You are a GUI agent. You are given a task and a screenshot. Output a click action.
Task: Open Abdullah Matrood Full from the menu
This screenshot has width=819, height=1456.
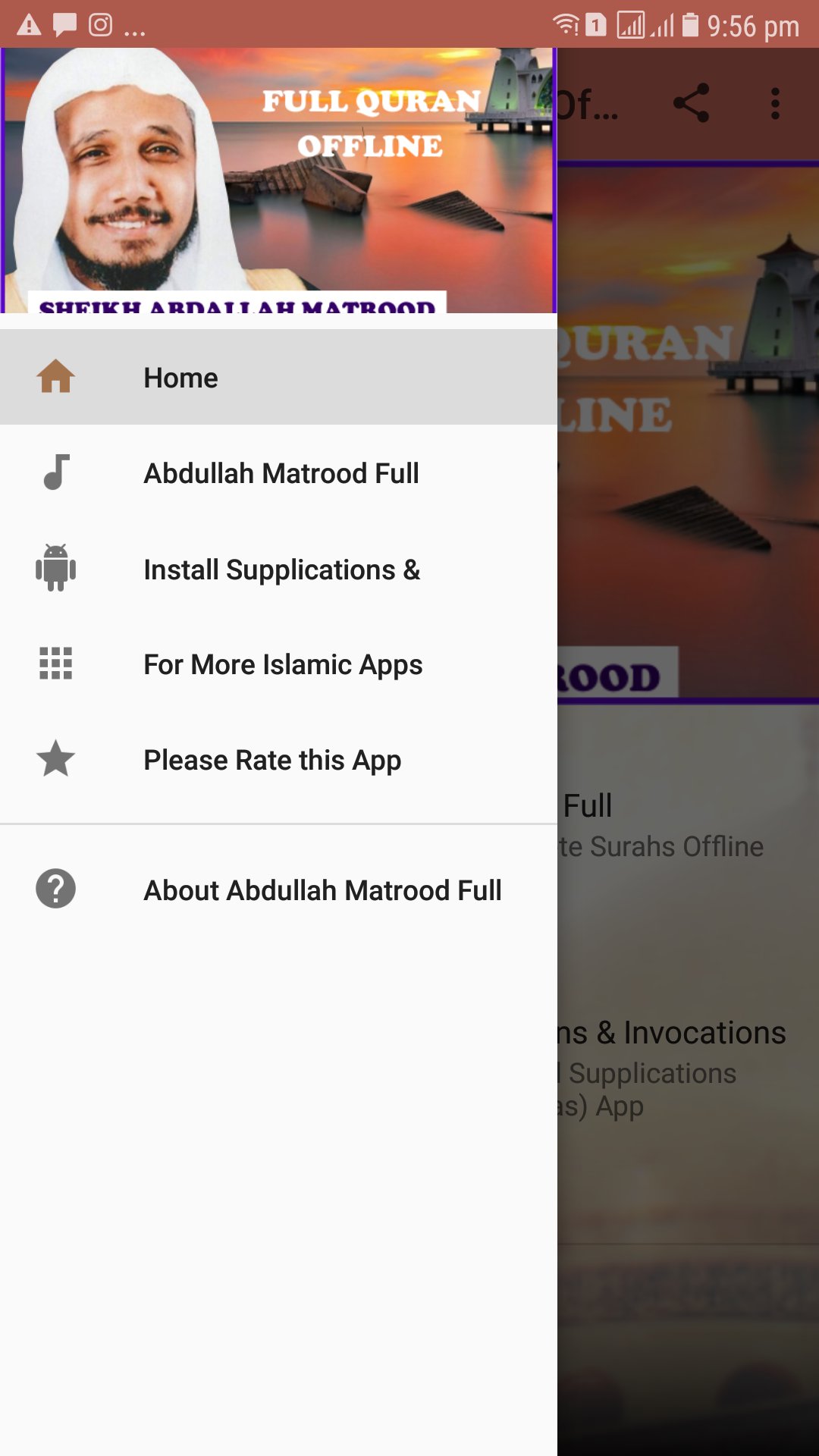(x=281, y=472)
